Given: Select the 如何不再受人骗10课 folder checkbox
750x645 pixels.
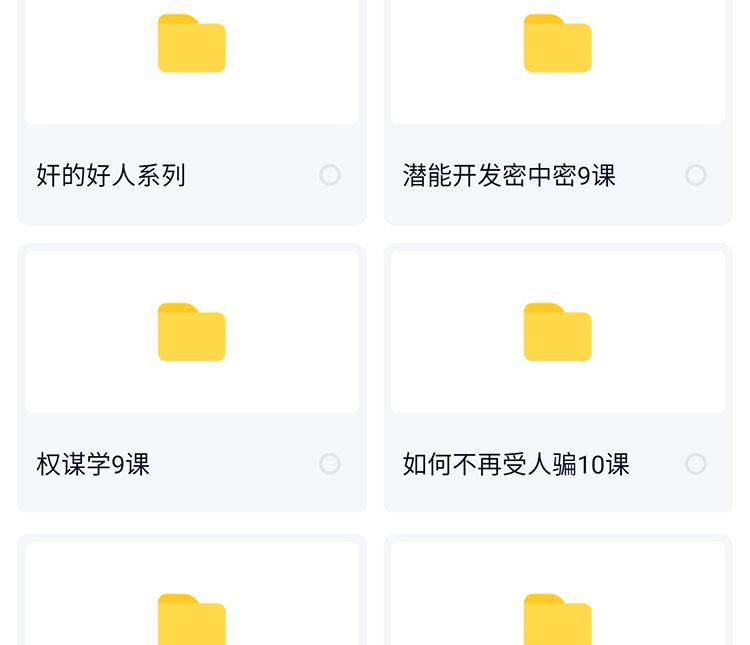Looking at the screenshot, I should pos(696,464).
